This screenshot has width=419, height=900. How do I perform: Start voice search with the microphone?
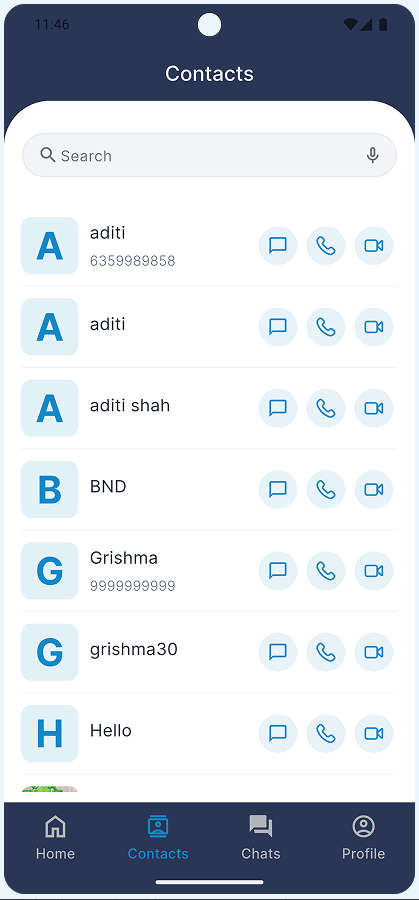click(x=373, y=155)
